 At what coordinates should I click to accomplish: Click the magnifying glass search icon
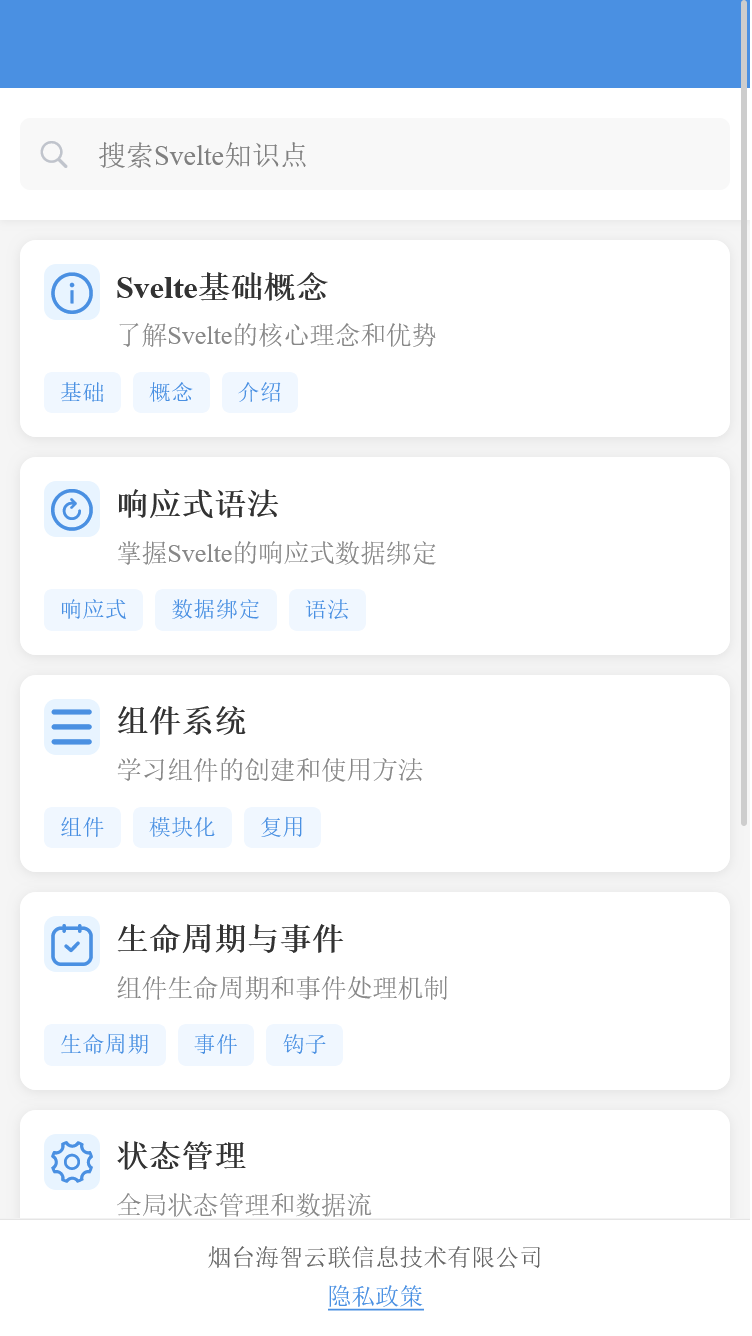54,154
